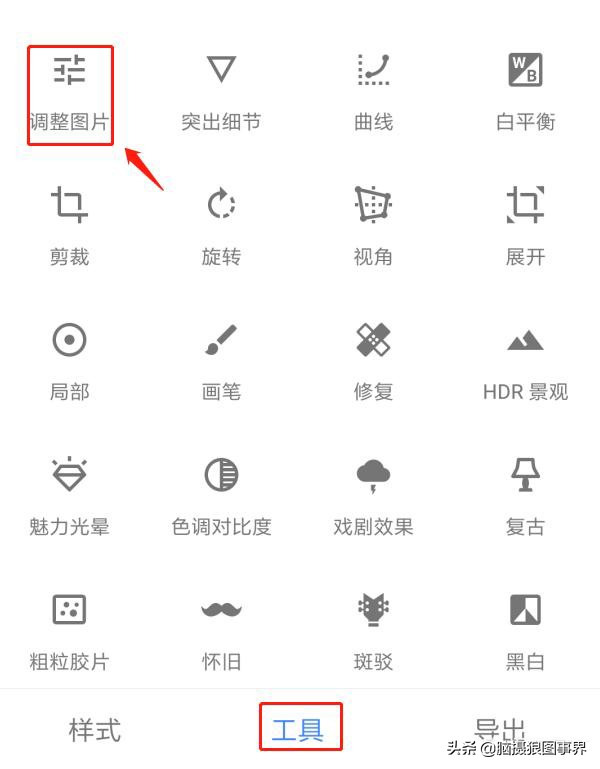This screenshot has height=769, width=600.
Task: Switch to the 导出 export tab
Action: (x=500, y=728)
